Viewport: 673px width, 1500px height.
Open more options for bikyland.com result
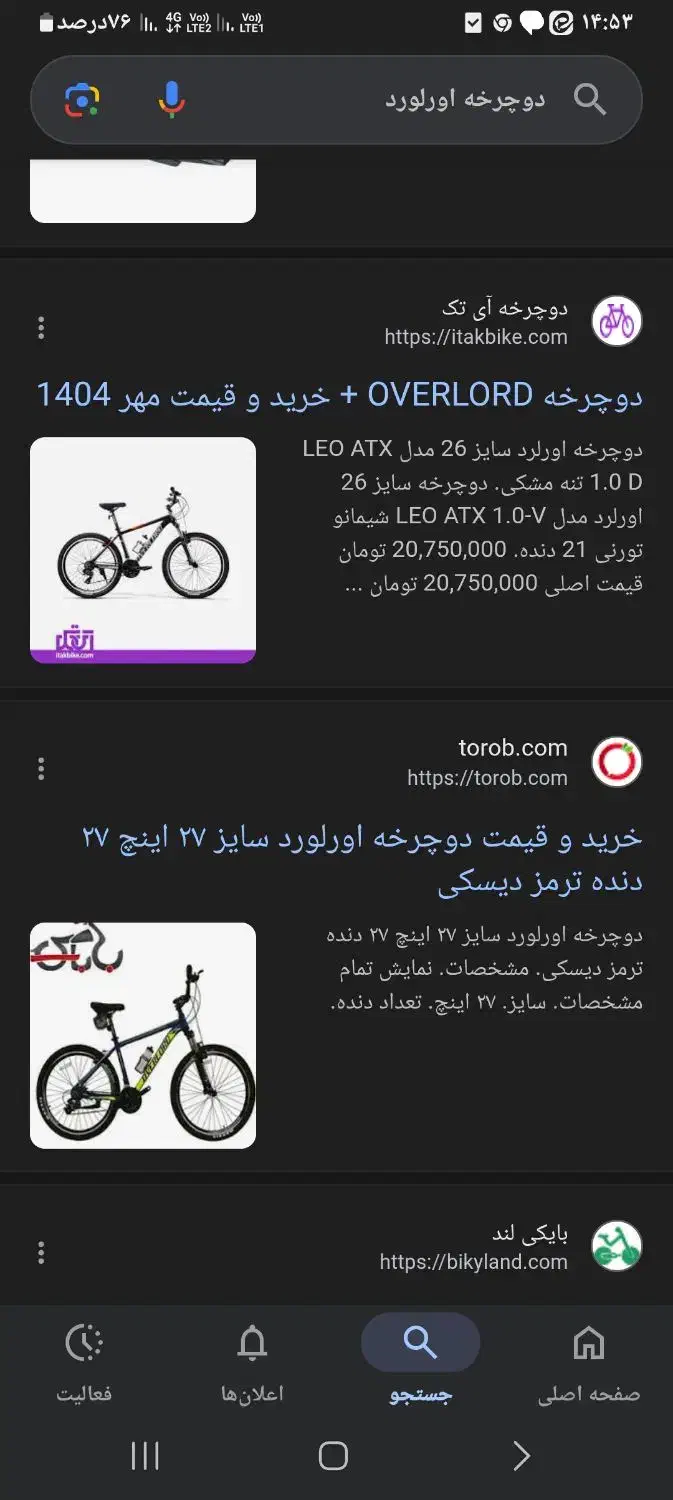click(x=41, y=1252)
